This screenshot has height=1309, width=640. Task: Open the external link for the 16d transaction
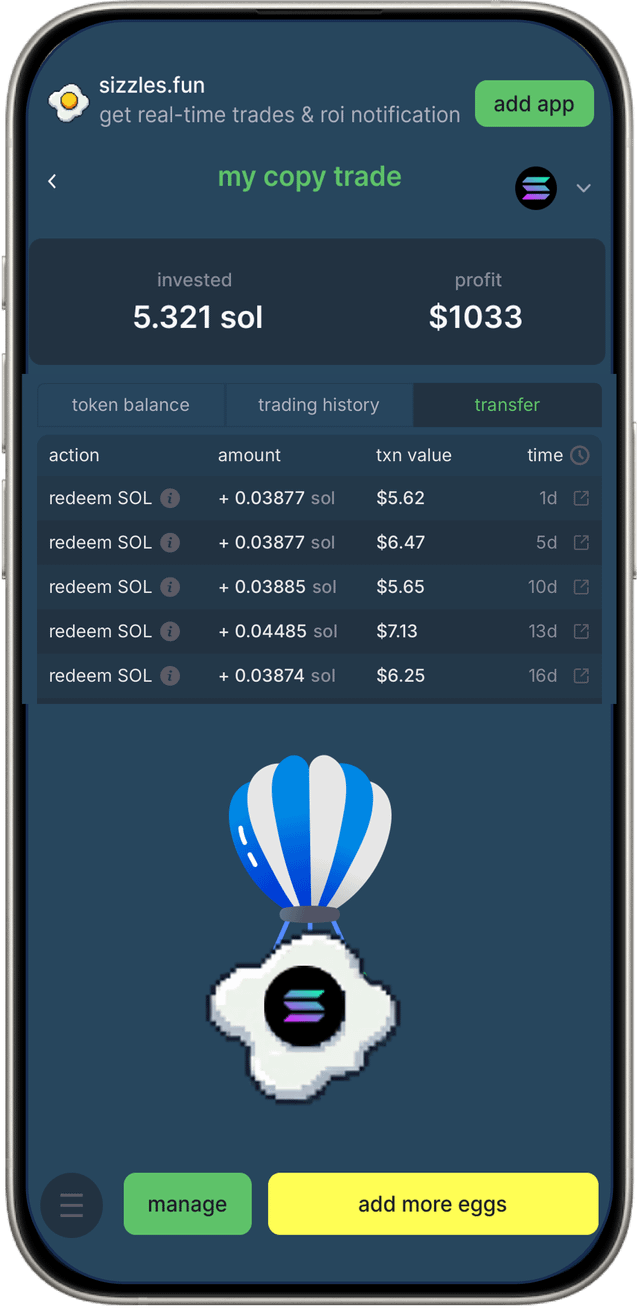pyautogui.click(x=581, y=676)
